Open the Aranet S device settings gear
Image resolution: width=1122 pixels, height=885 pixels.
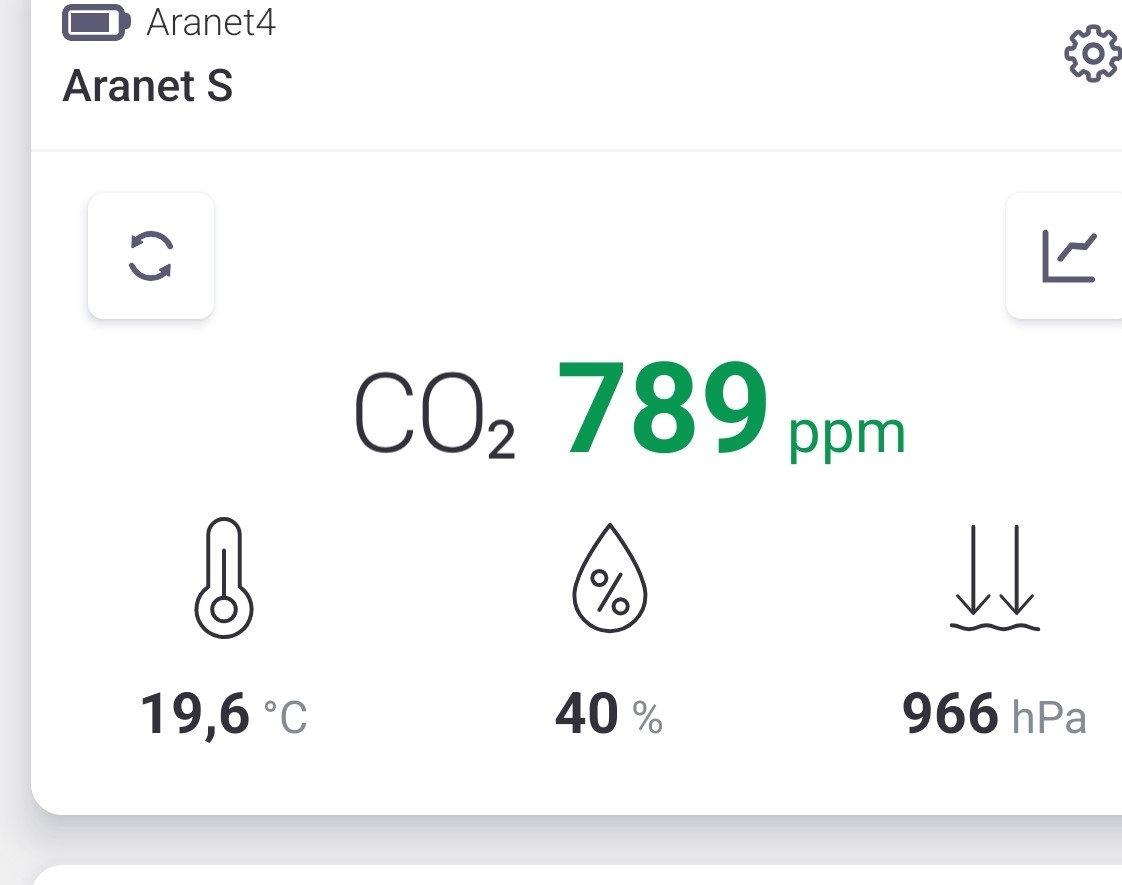1091,55
